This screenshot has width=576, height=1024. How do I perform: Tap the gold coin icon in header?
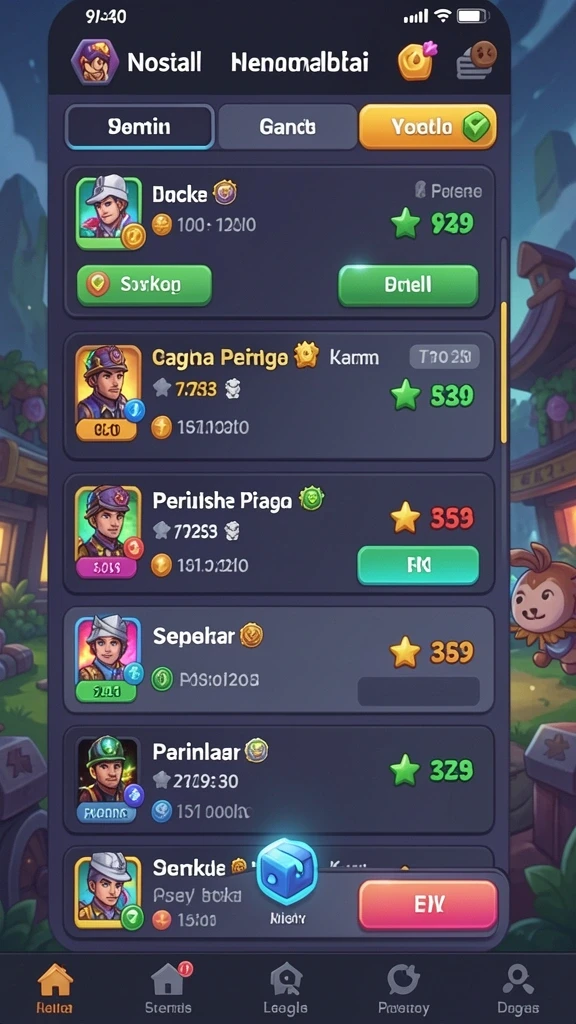coord(417,61)
